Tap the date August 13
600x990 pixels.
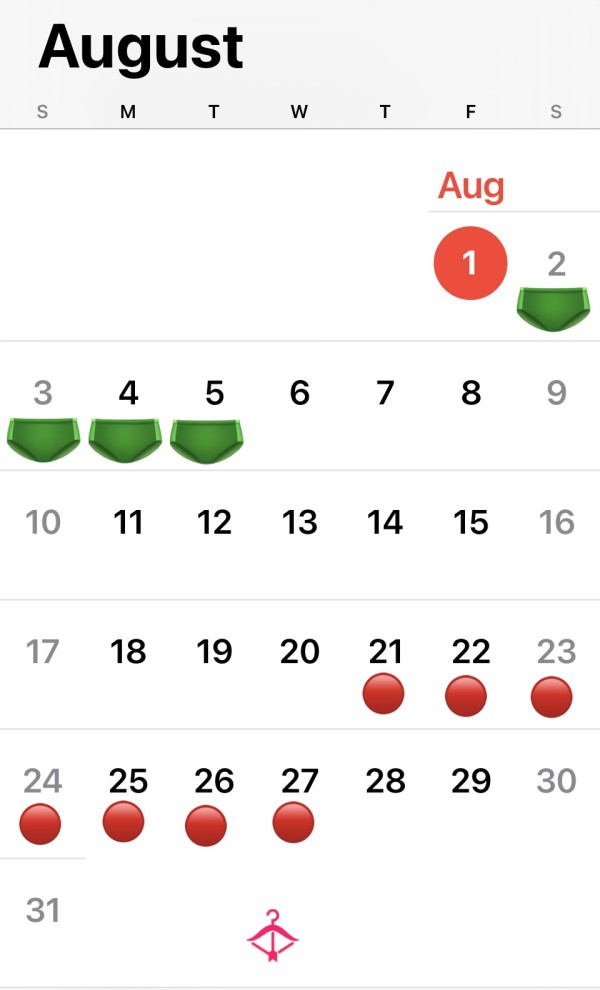pyautogui.click(x=299, y=522)
